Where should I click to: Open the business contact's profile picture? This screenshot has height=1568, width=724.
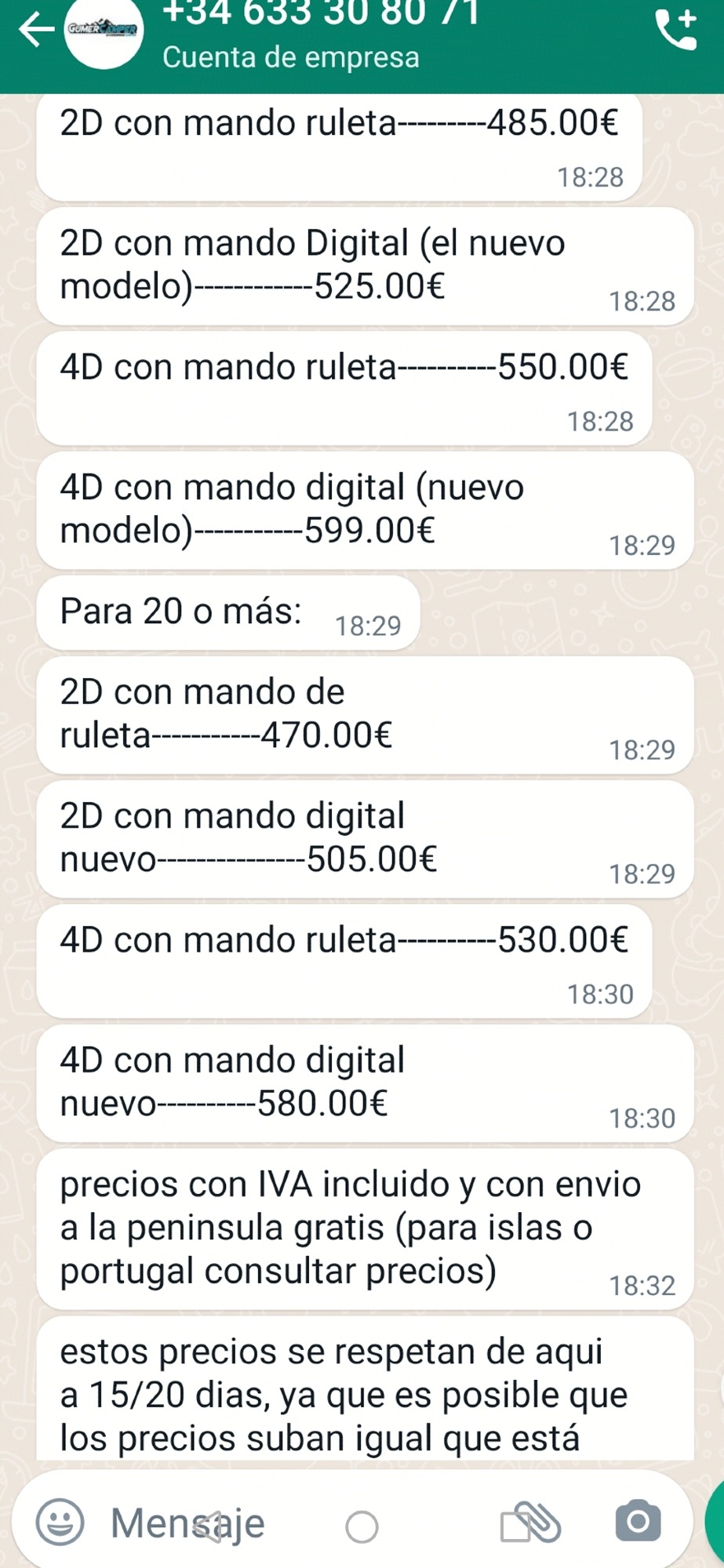tap(104, 31)
